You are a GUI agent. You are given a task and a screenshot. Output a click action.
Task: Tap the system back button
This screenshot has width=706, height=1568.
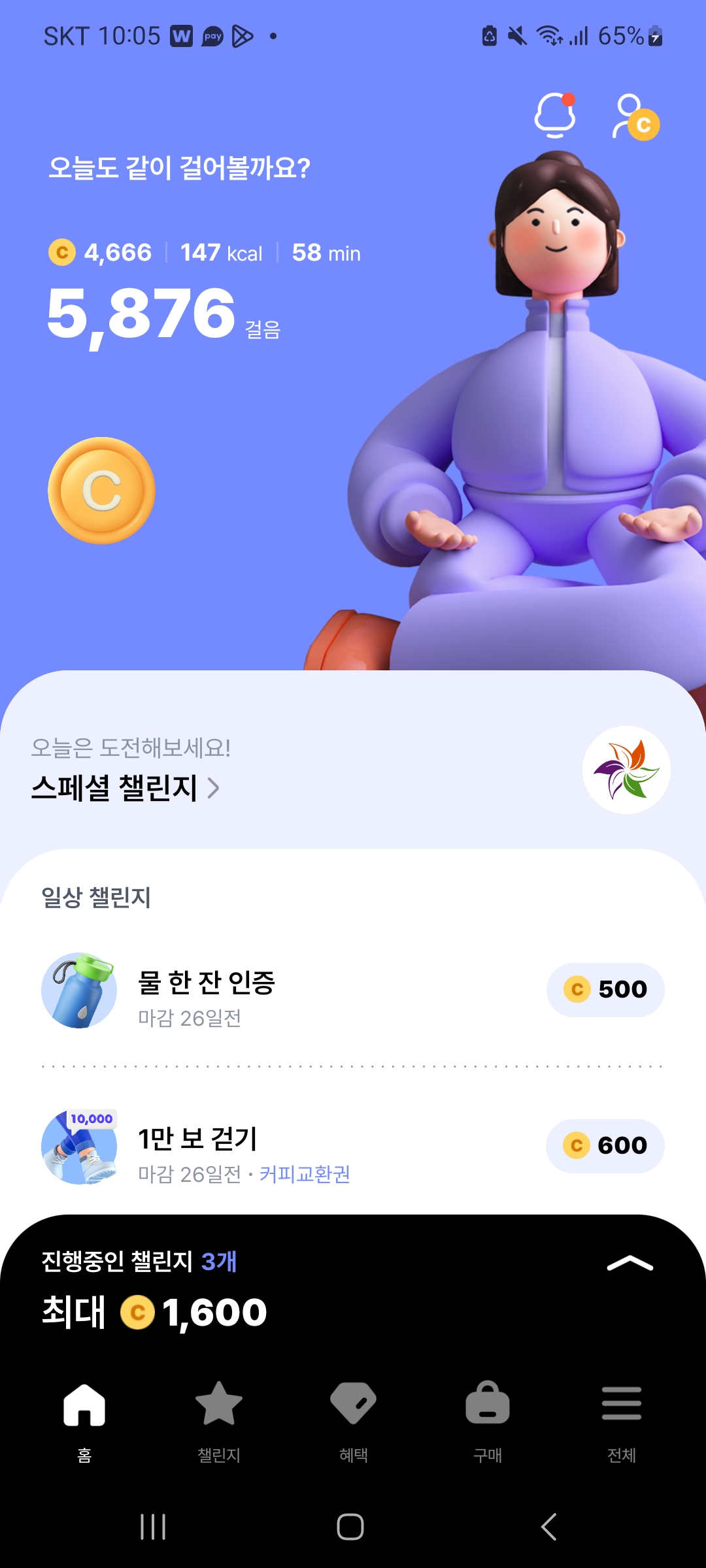pos(549,1527)
